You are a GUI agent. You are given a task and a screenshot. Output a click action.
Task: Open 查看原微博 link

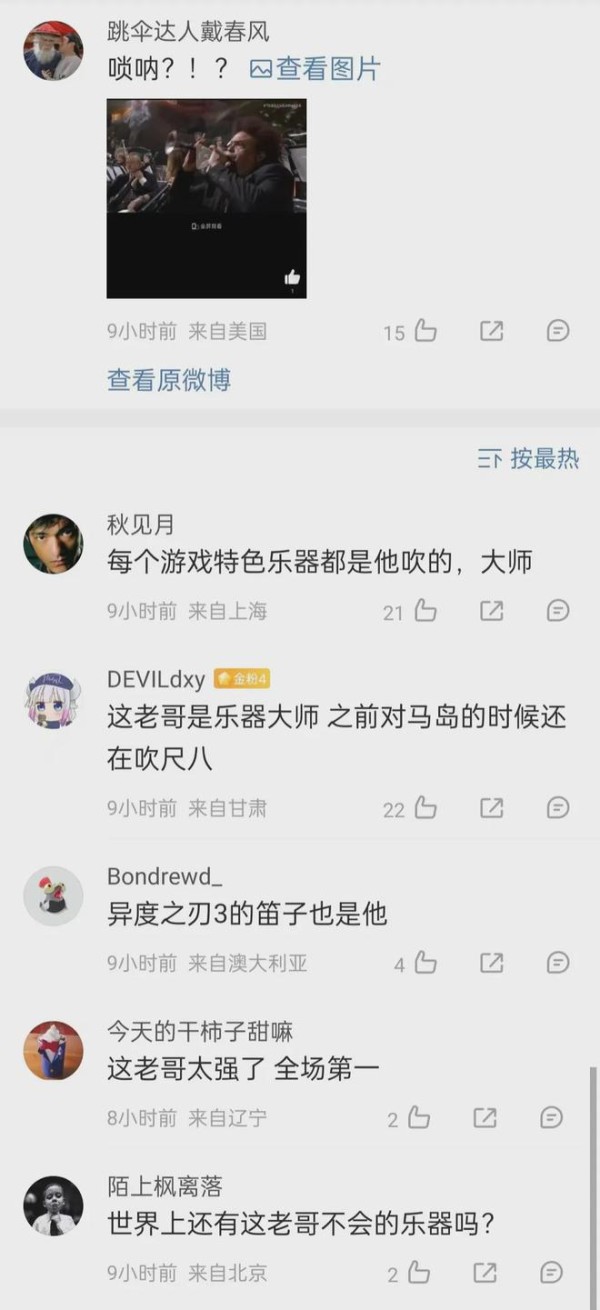169,380
